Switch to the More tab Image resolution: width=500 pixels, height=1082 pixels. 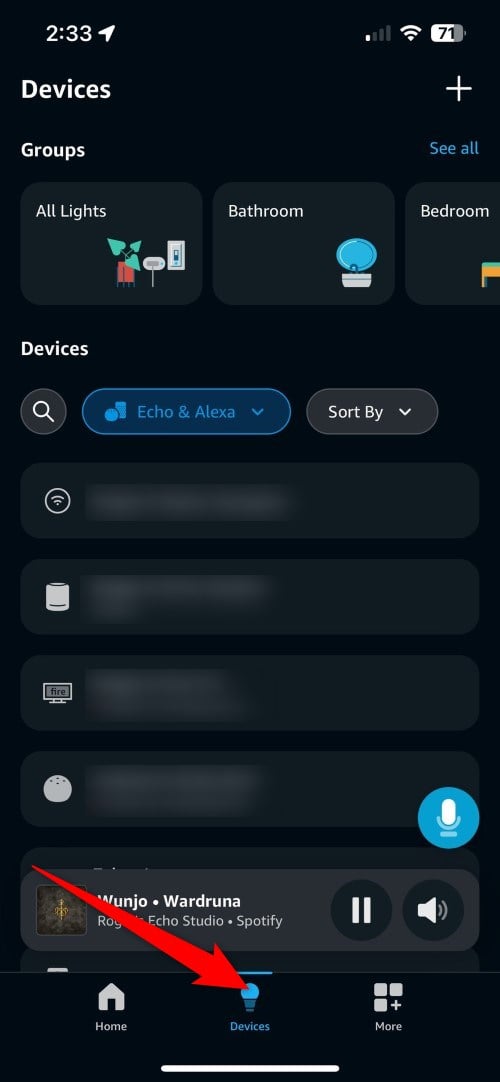pyautogui.click(x=388, y=1007)
